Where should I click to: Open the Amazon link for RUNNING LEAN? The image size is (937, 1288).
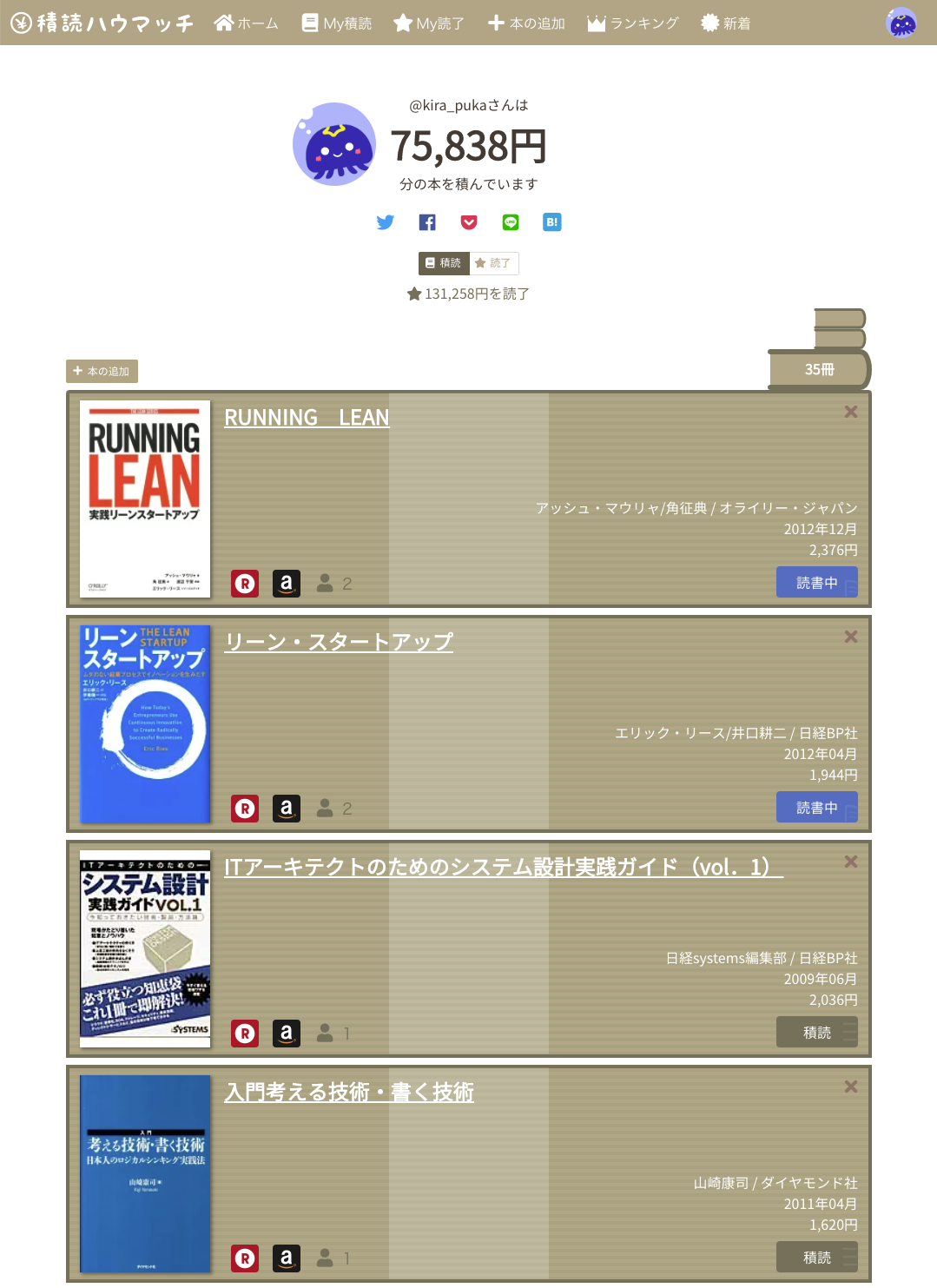tap(287, 584)
